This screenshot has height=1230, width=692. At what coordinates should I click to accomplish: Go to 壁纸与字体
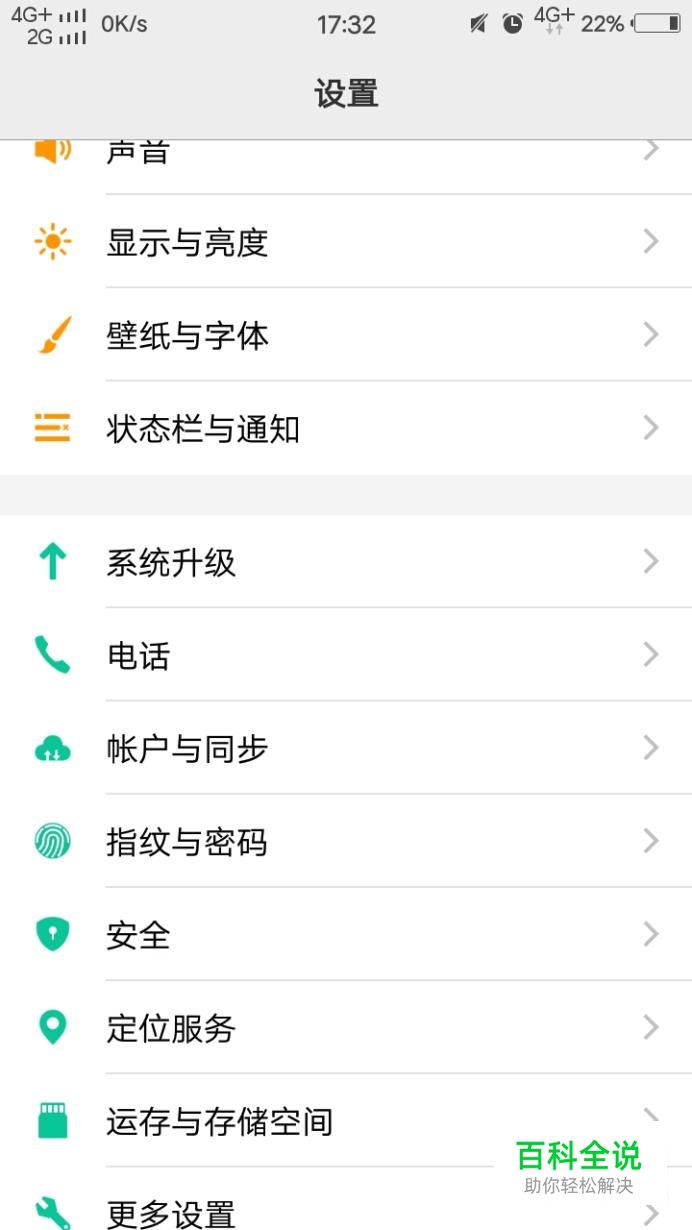click(346, 335)
